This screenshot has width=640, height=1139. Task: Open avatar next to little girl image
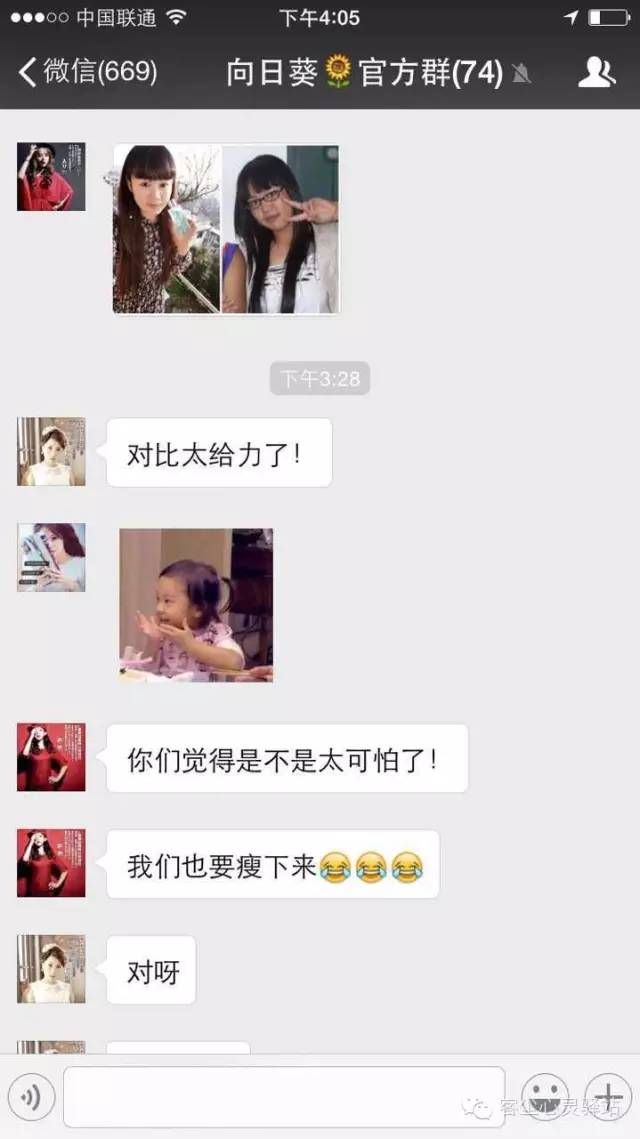pos(51,557)
